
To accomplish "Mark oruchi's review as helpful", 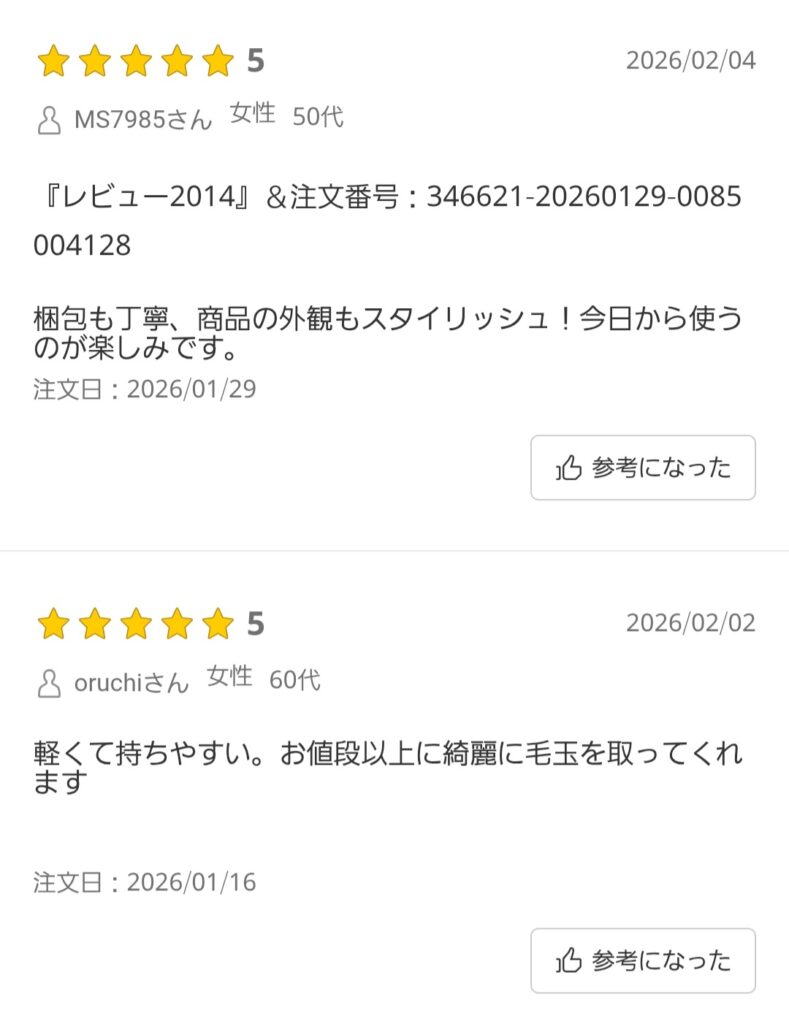I will [x=642, y=961].
